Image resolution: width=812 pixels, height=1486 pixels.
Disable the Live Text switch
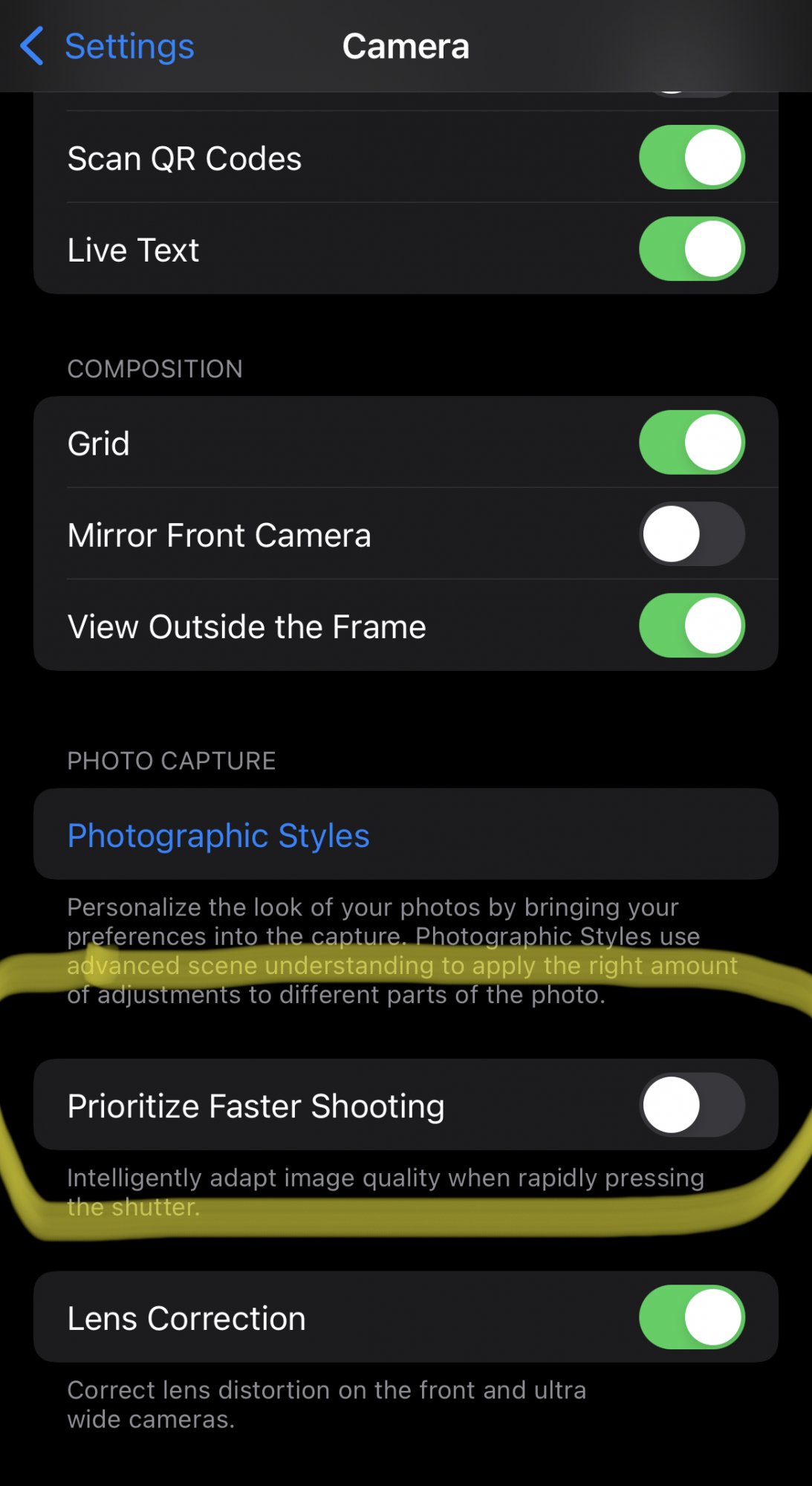[692, 249]
